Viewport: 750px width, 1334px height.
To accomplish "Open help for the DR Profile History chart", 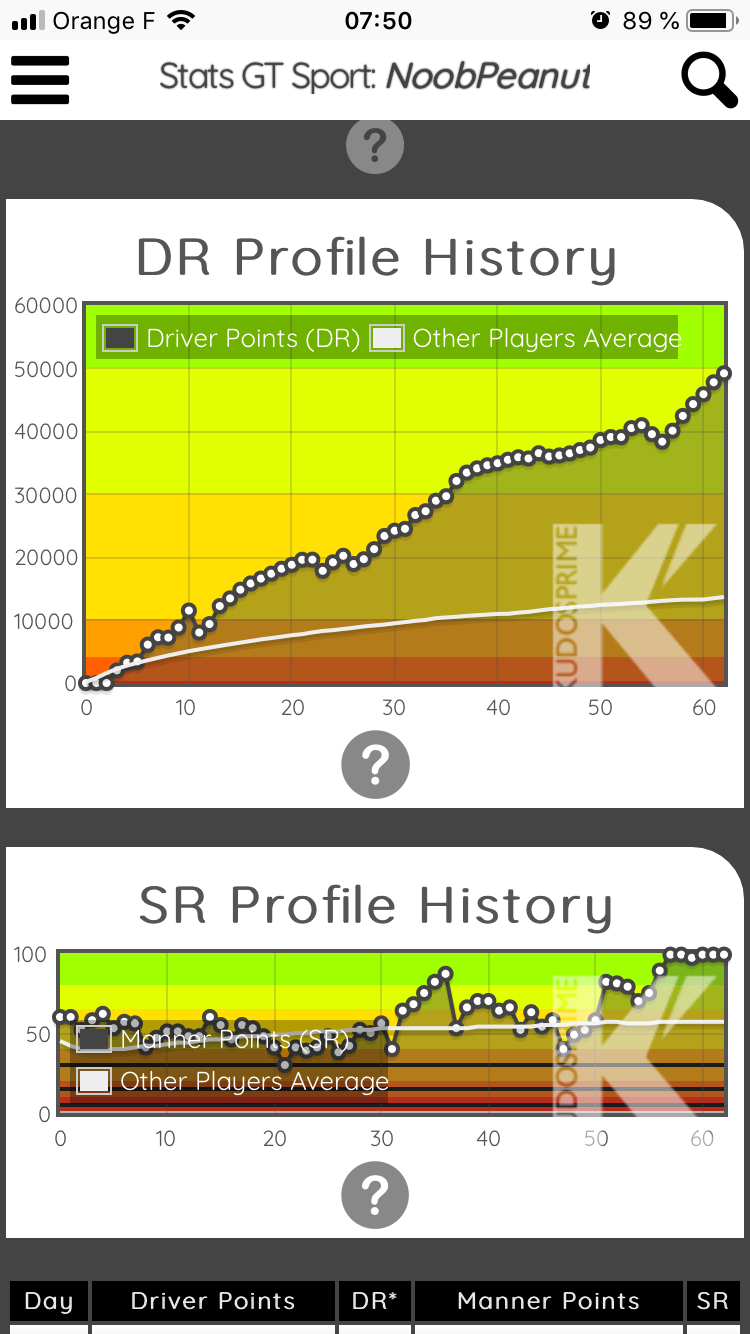I will point(375,765).
